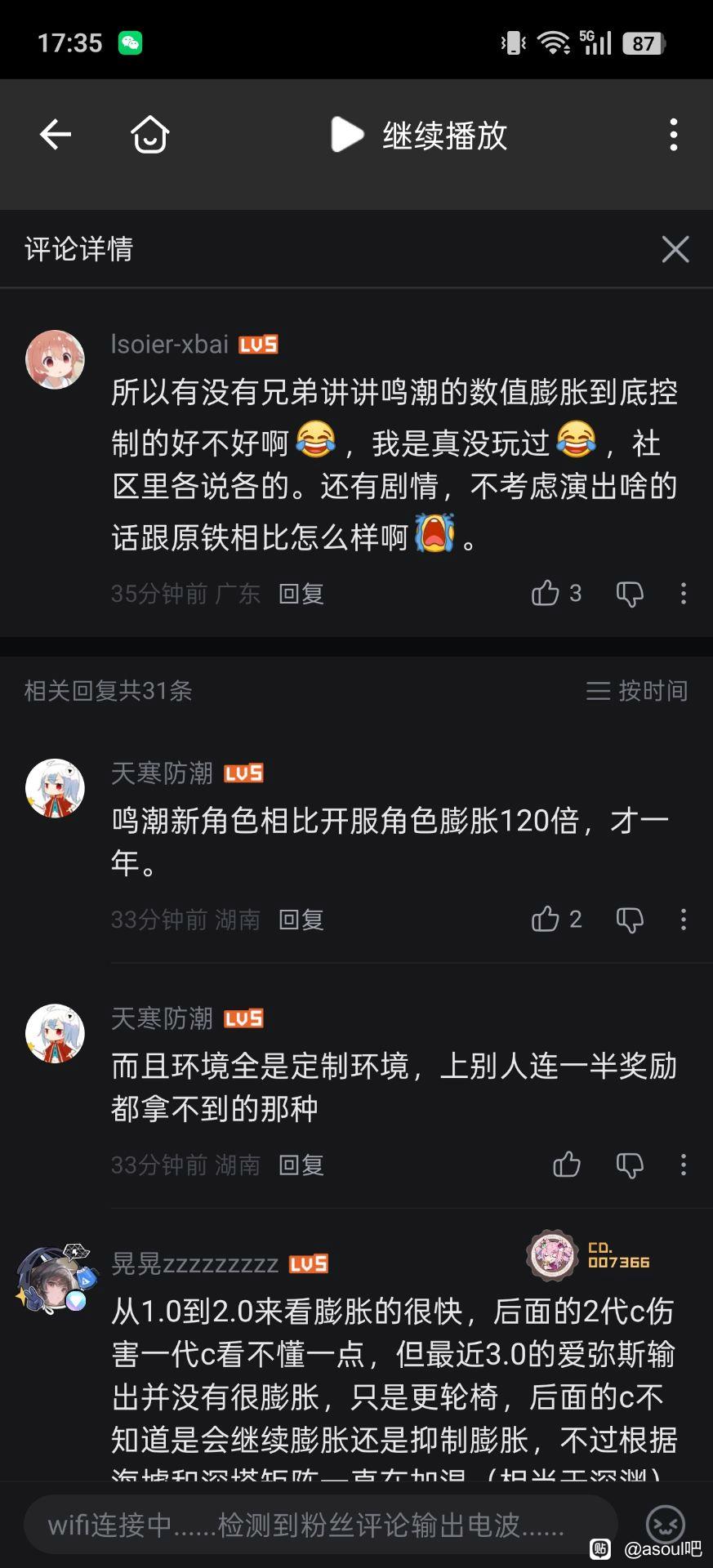The width and height of the screenshot is (713, 1568).
Task: Reply to the 膨胀120倍 comment
Action: (301, 920)
